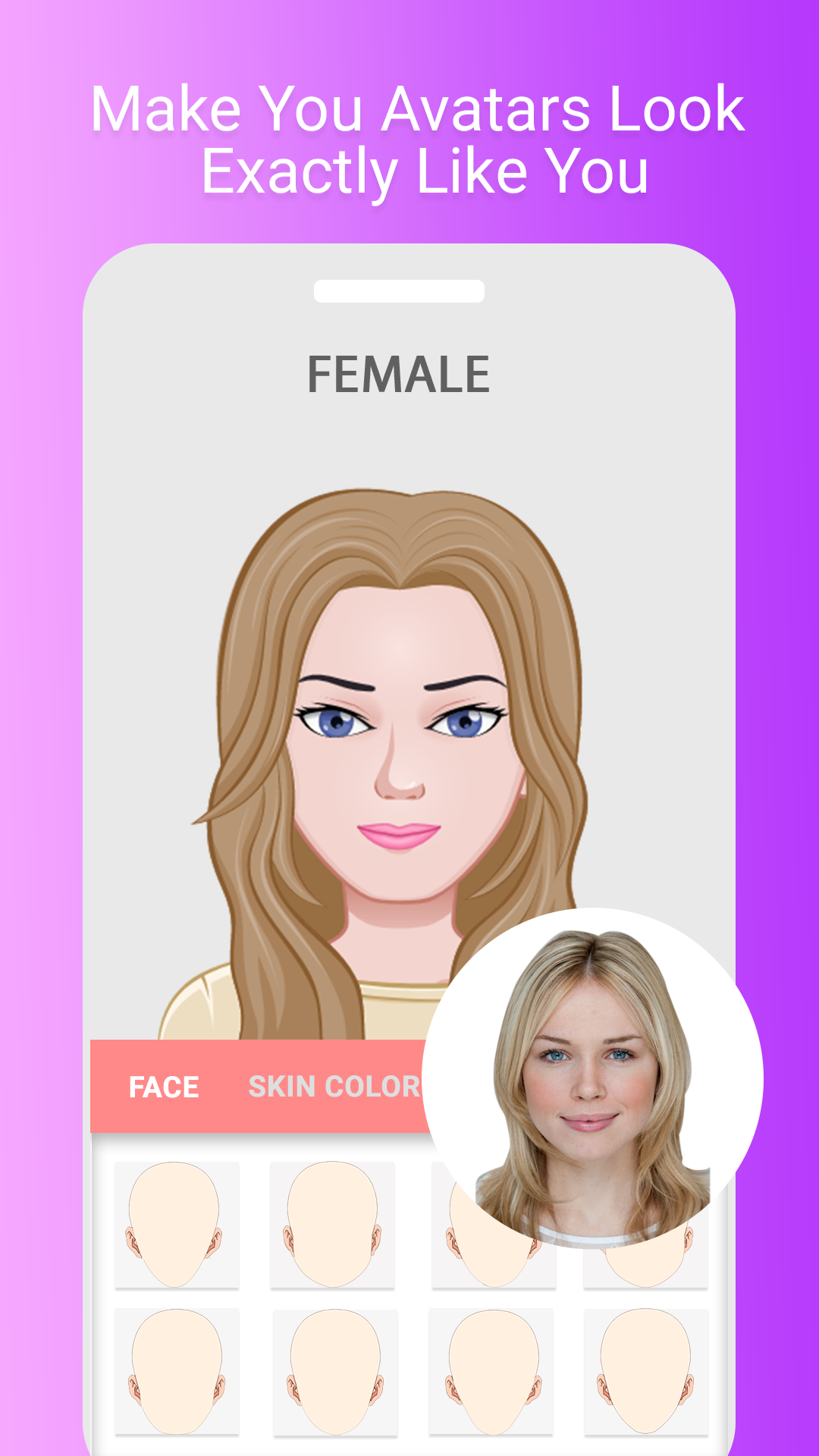This screenshot has width=819, height=1456.
Task: Click the FEMALE gender label
Action: pyautogui.click(x=400, y=373)
